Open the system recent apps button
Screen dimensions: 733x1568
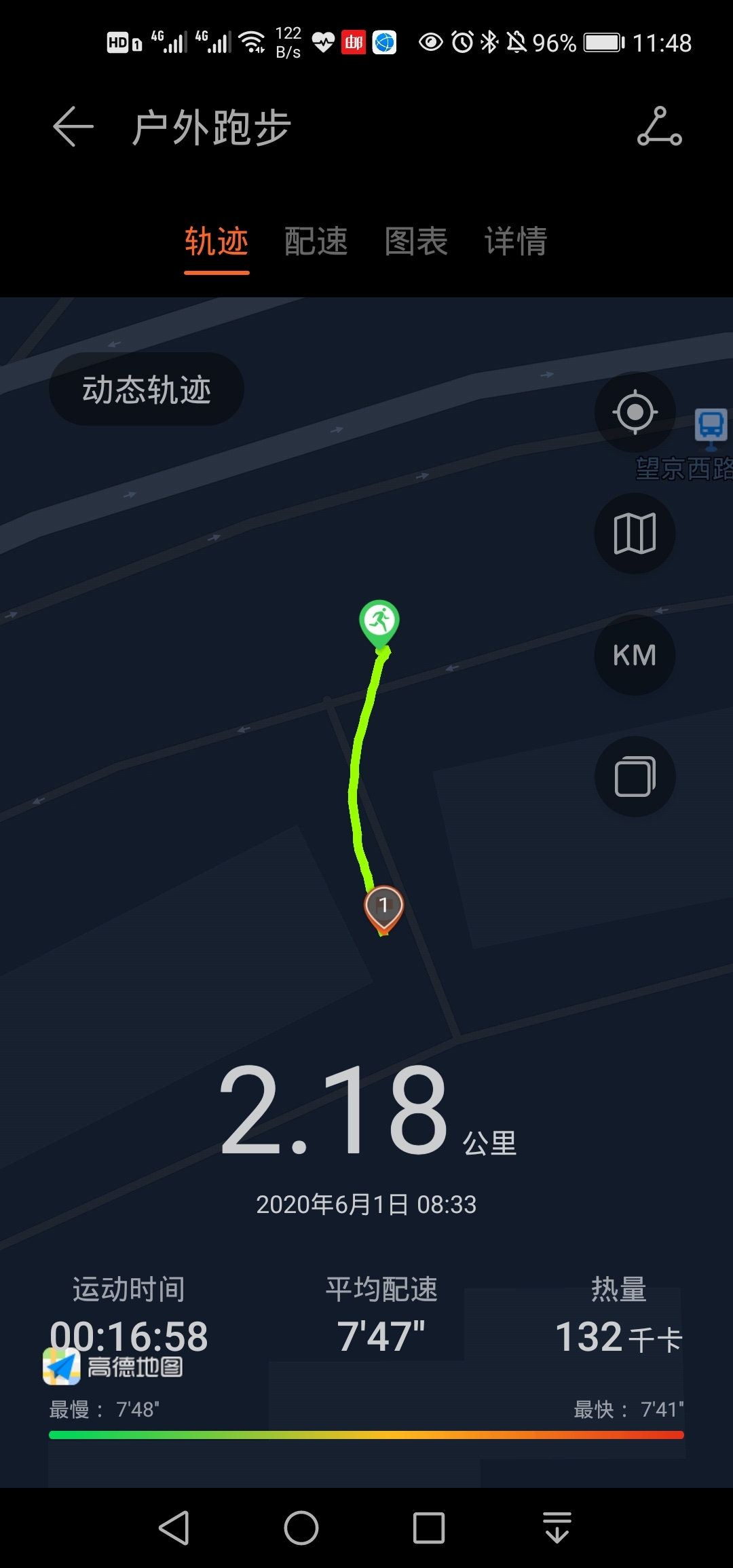[x=429, y=1528]
